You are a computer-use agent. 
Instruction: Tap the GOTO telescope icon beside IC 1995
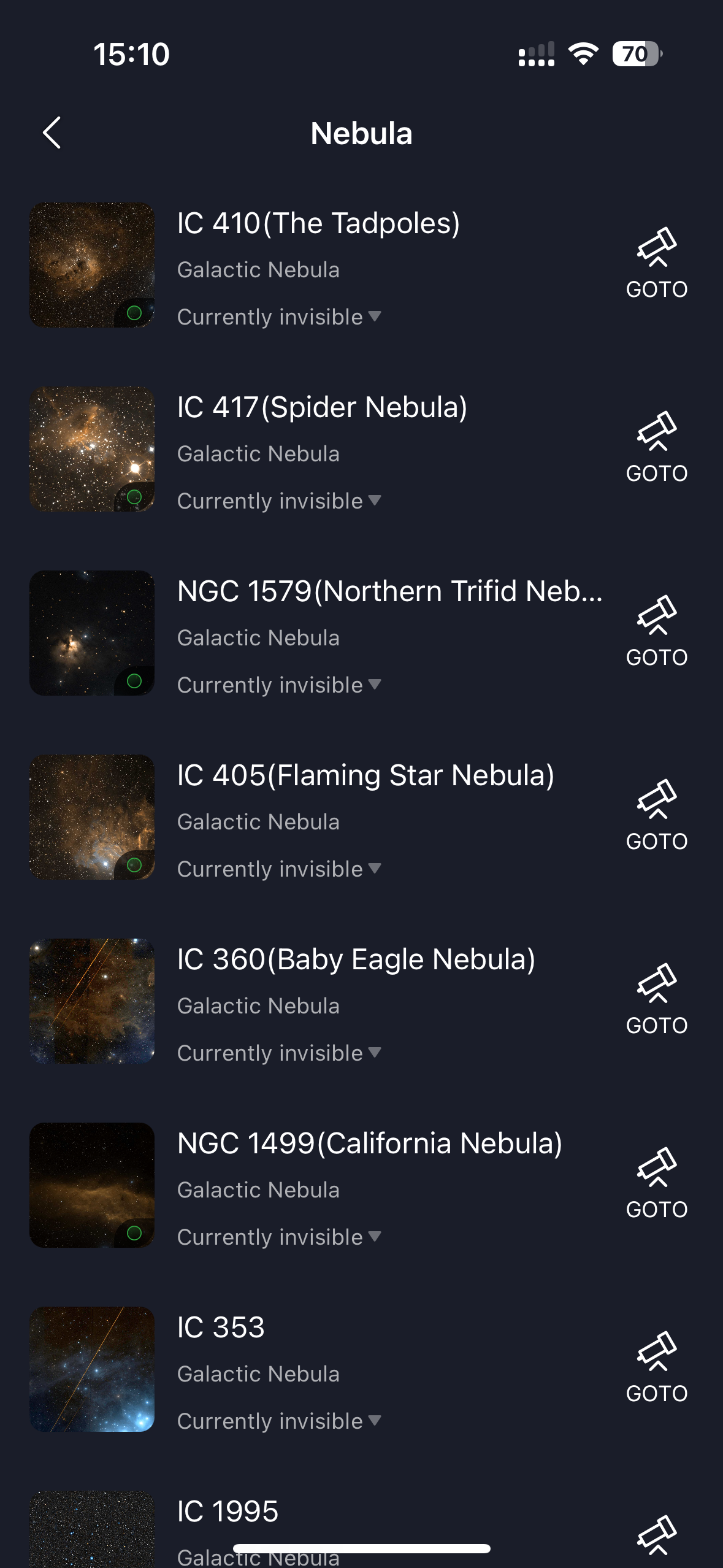[x=657, y=1535]
